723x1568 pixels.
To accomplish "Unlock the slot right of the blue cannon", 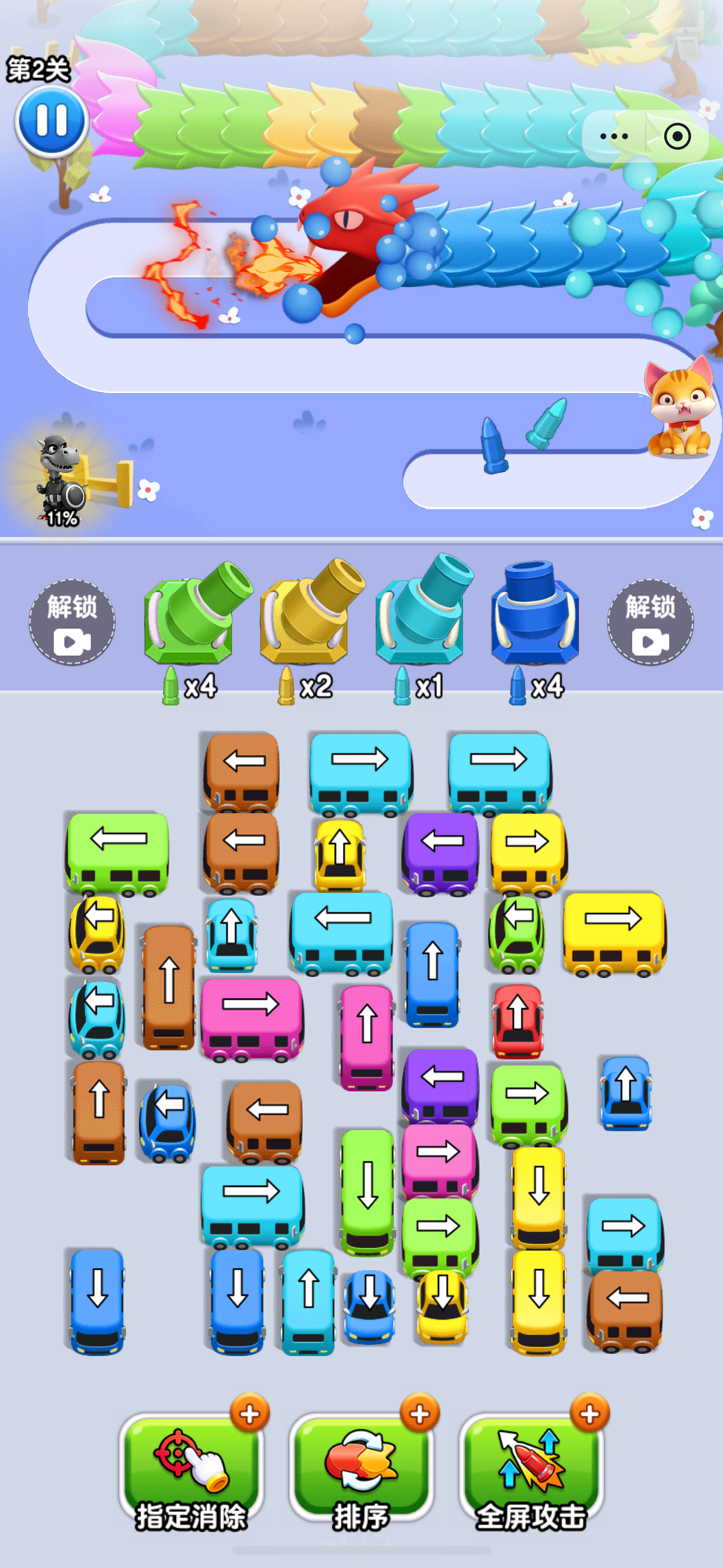I will 650,622.
